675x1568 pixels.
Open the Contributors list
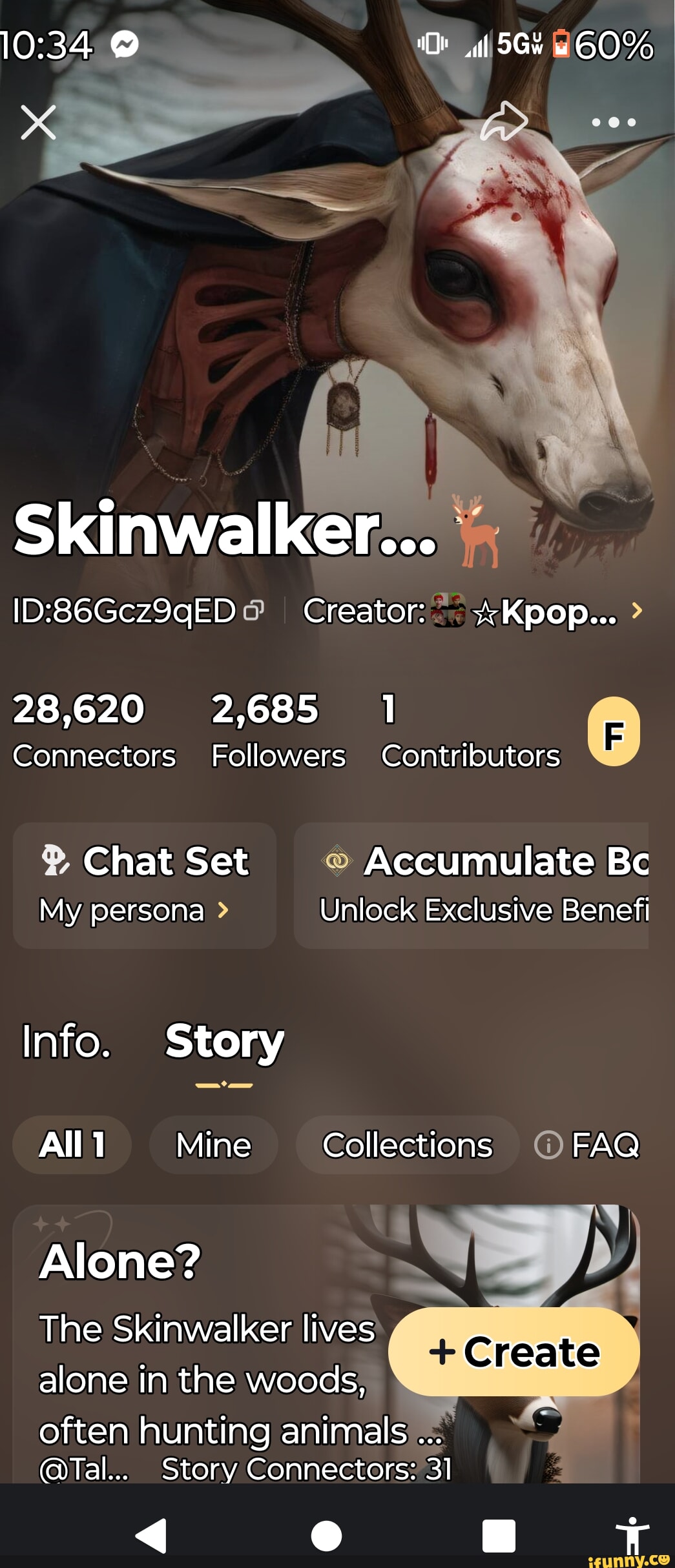(x=470, y=730)
